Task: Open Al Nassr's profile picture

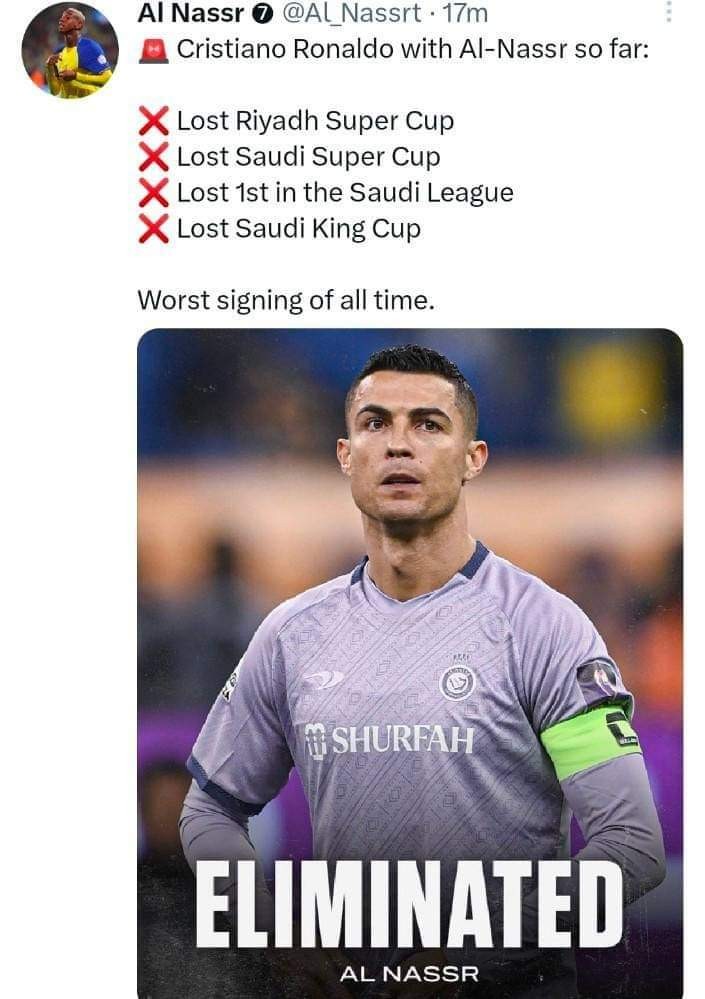Action: tap(69, 50)
